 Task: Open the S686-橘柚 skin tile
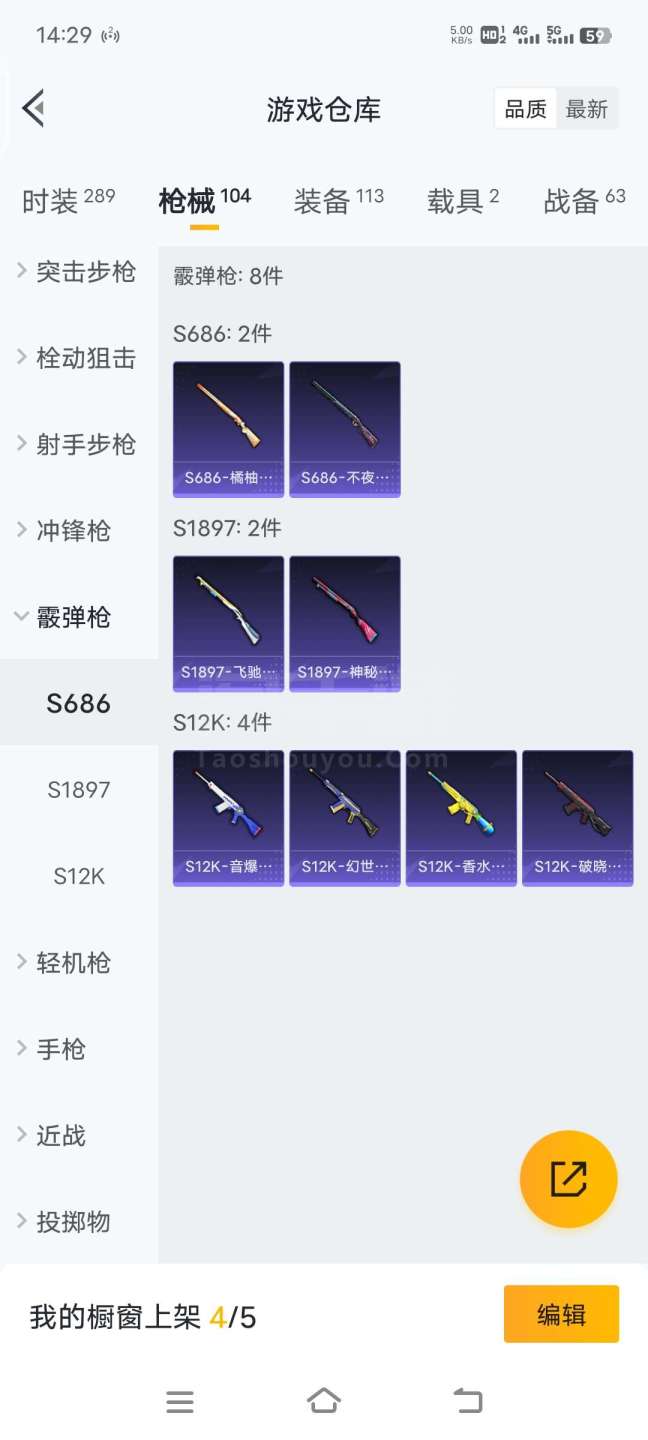click(x=228, y=429)
